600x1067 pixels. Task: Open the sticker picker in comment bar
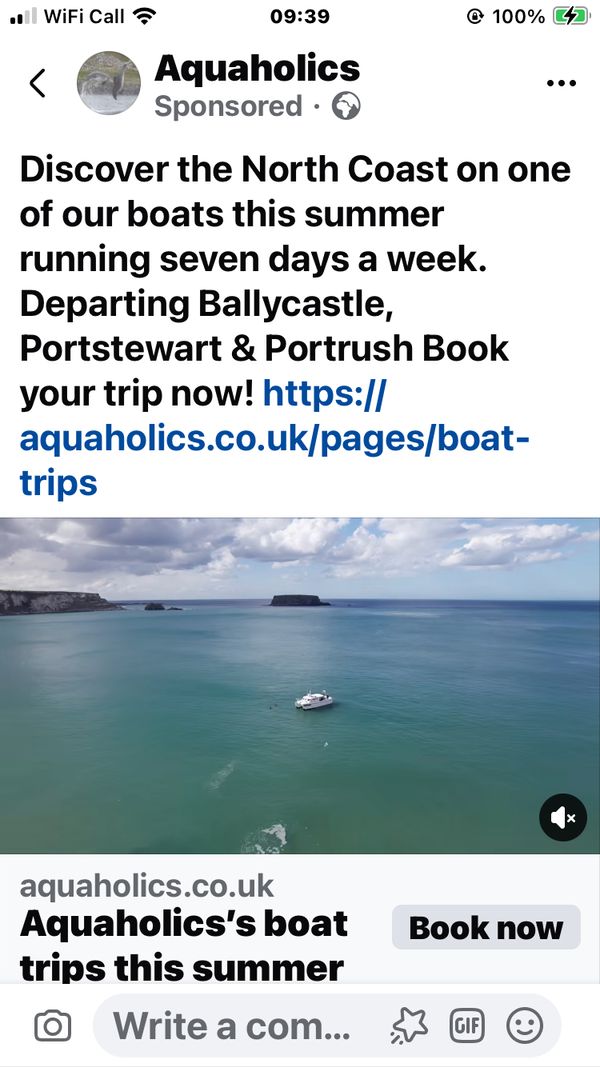(x=408, y=1025)
